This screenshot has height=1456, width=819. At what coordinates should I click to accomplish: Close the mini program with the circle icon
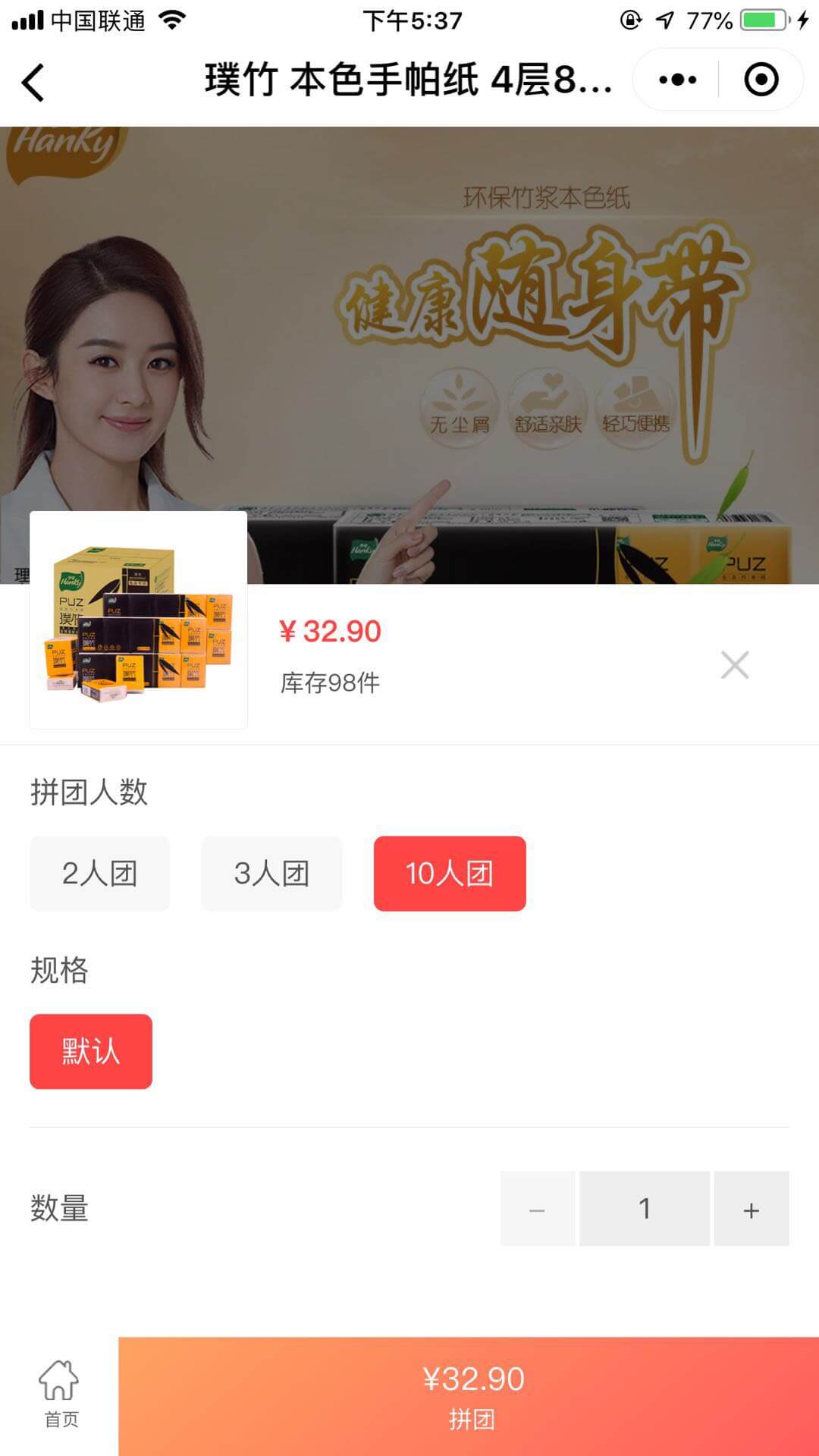761,80
